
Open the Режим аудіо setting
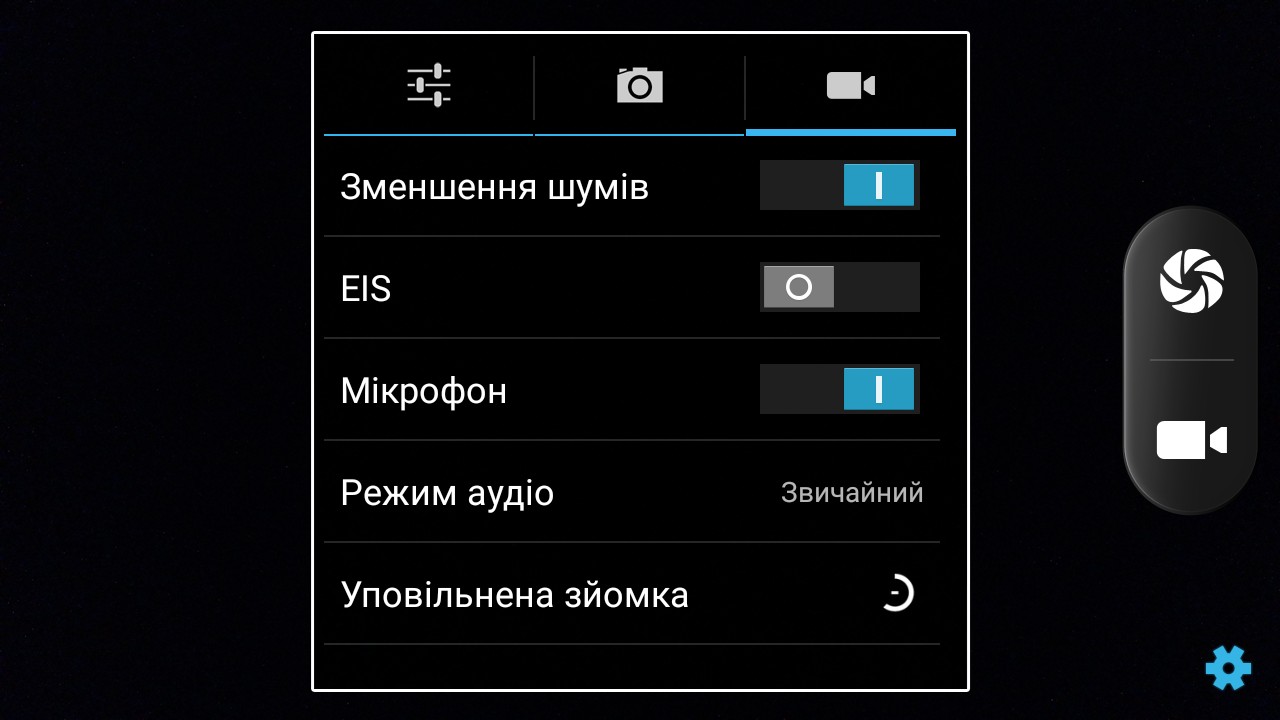point(631,493)
